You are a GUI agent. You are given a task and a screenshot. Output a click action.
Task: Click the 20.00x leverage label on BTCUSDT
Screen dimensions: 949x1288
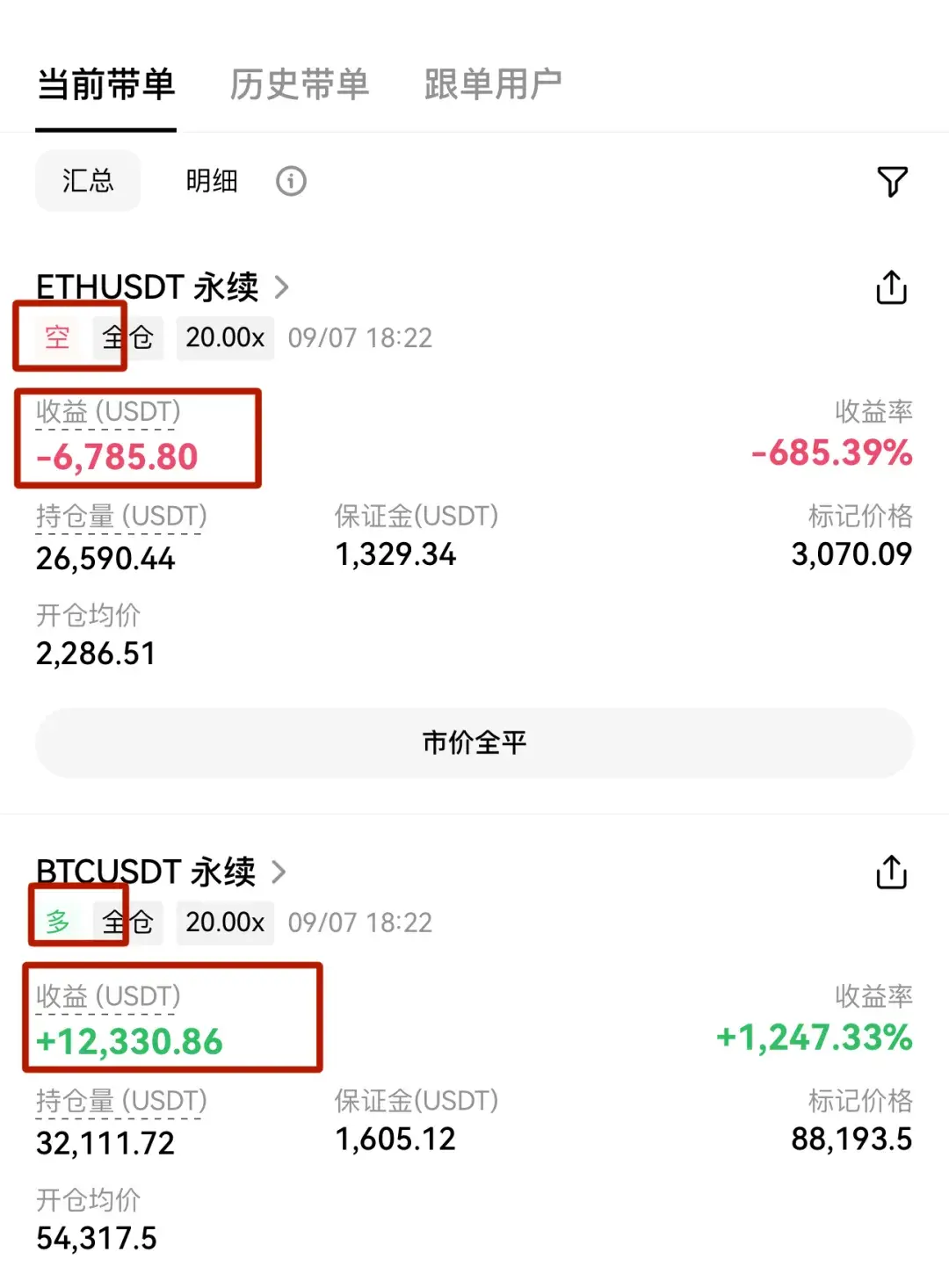pyautogui.click(x=225, y=923)
